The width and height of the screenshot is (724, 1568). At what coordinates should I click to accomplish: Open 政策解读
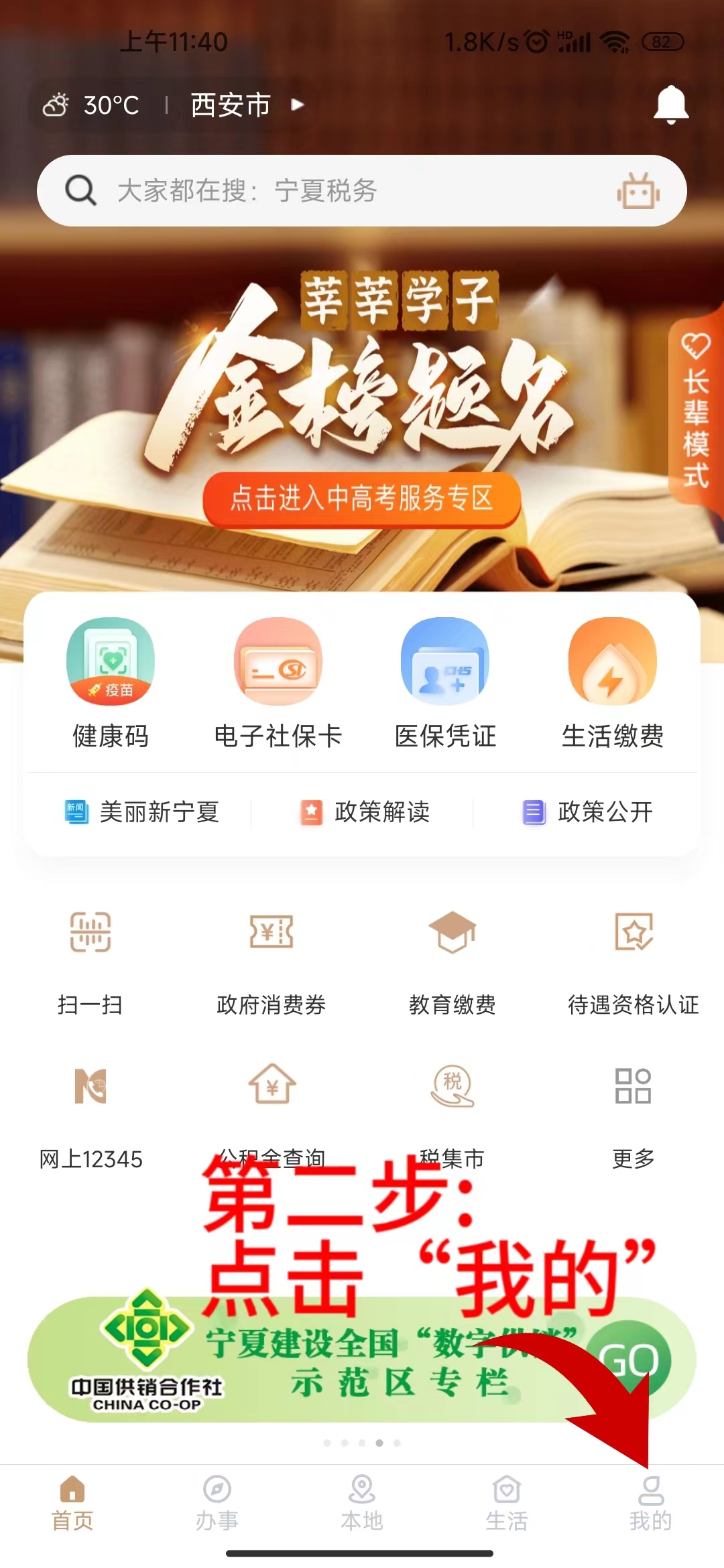[365, 812]
